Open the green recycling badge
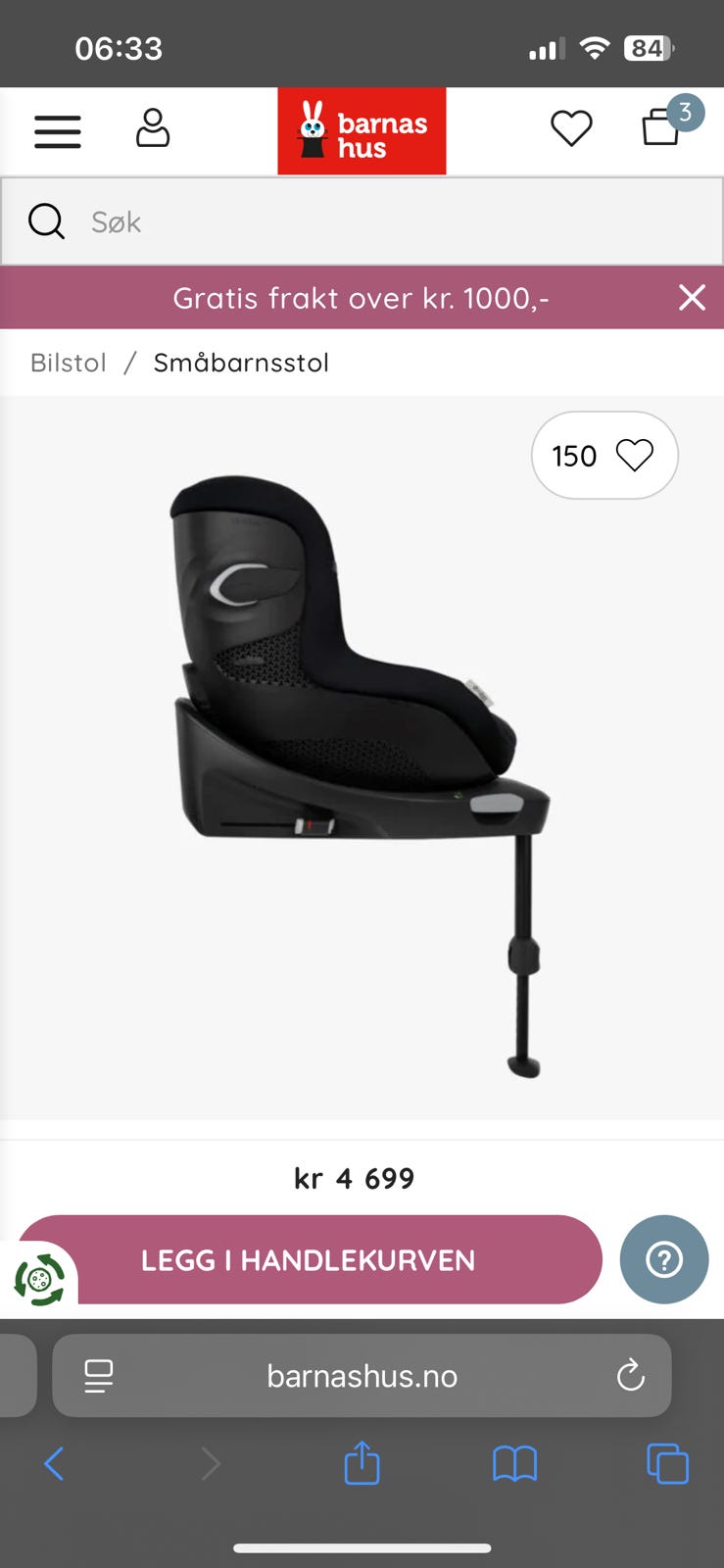This screenshot has width=724, height=1568. [x=39, y=1280]
